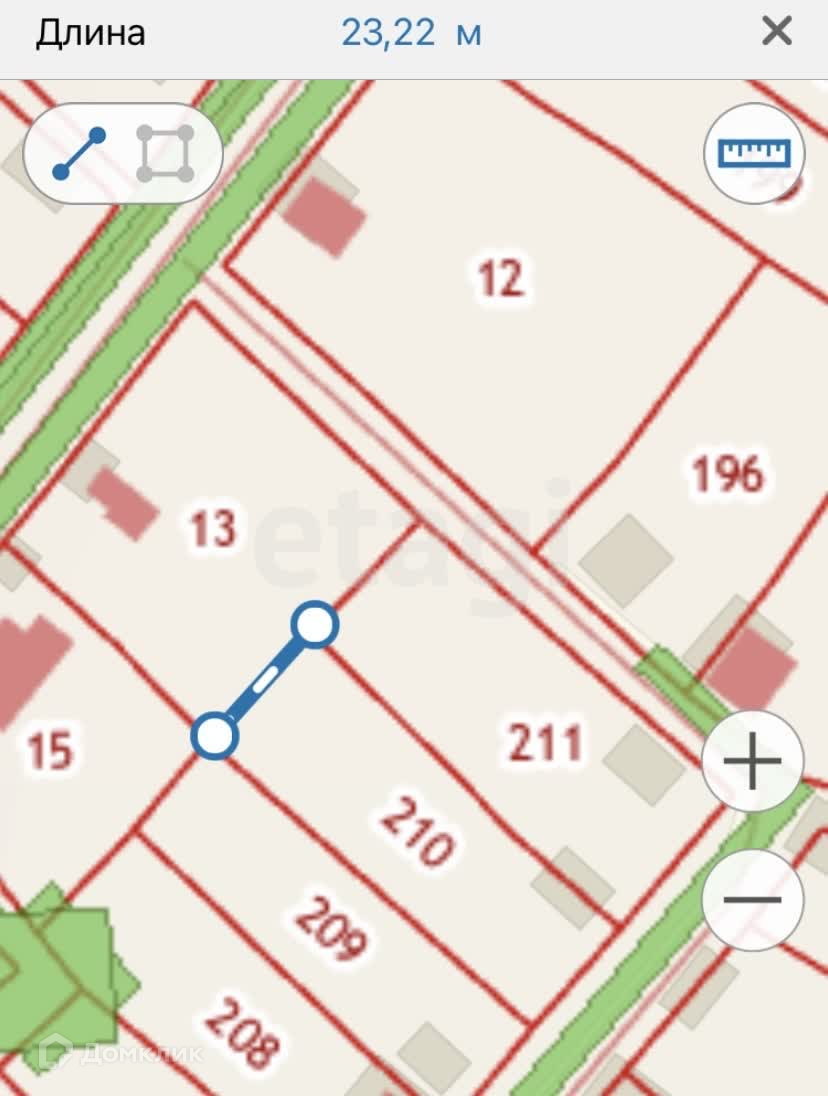828x1096 pixels.
Task: Close the length measurement panel
Action: (777, 32)
